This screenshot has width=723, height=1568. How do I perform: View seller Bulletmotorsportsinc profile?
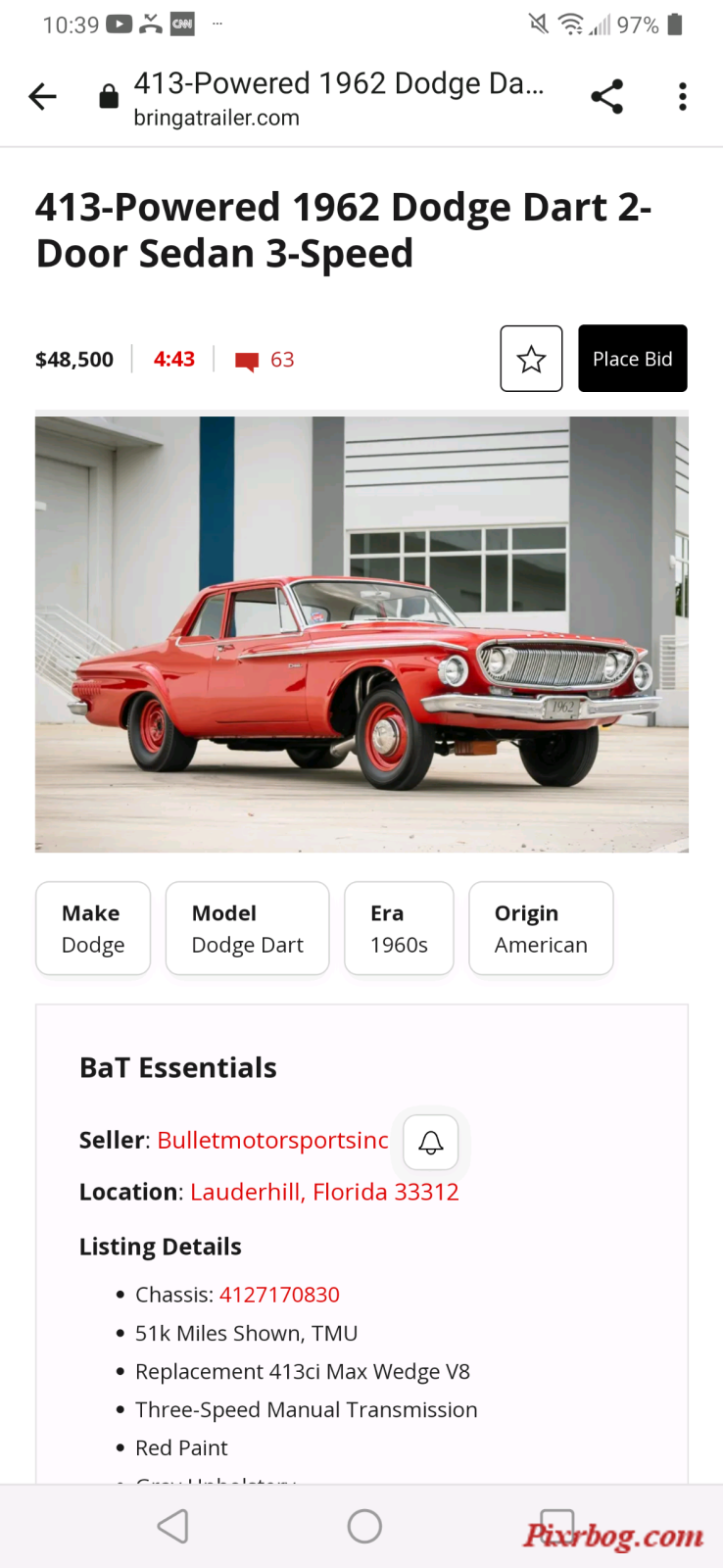coord(272,1140)
